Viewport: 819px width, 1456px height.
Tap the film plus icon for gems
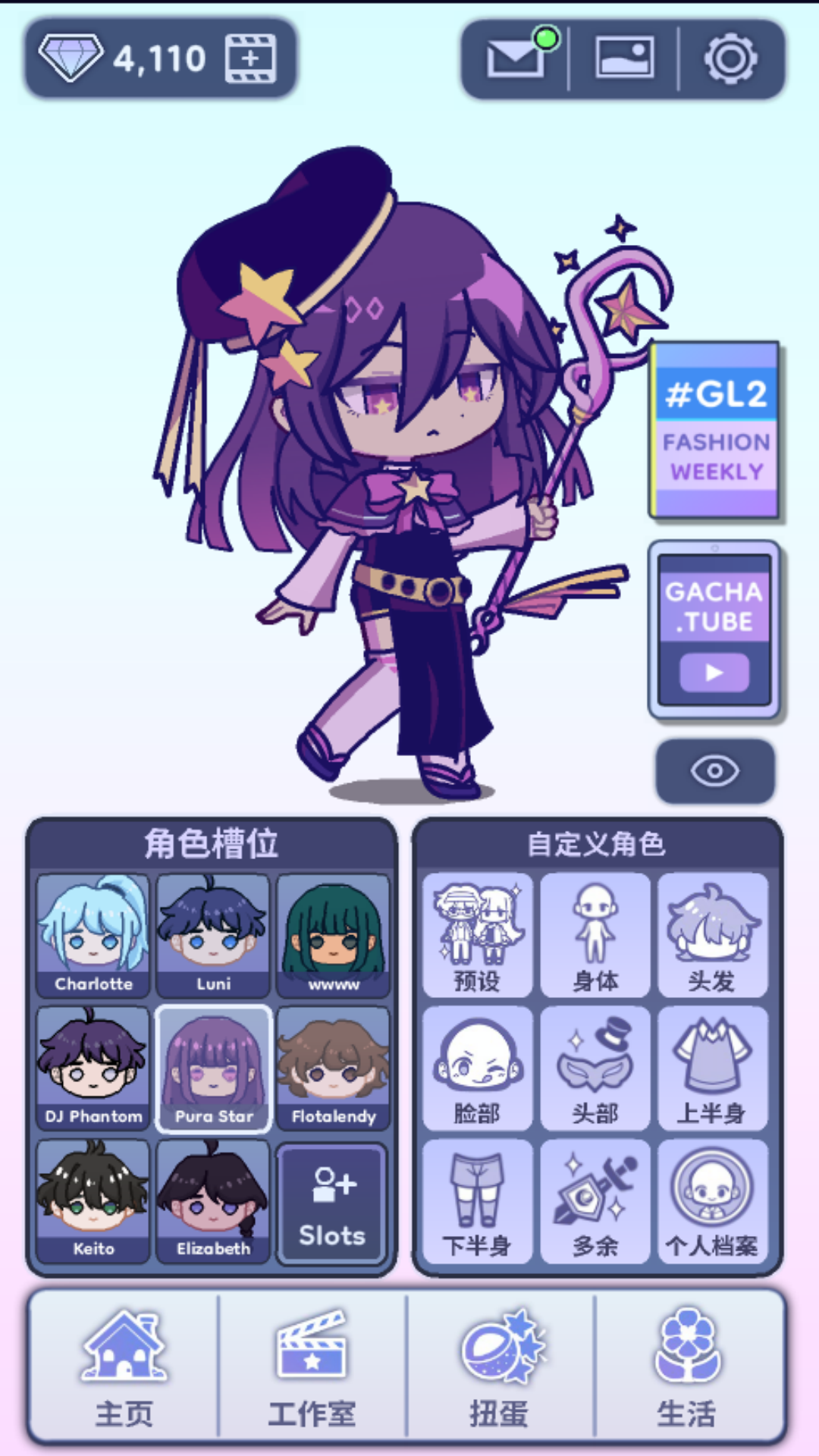(x=250, y=58)
